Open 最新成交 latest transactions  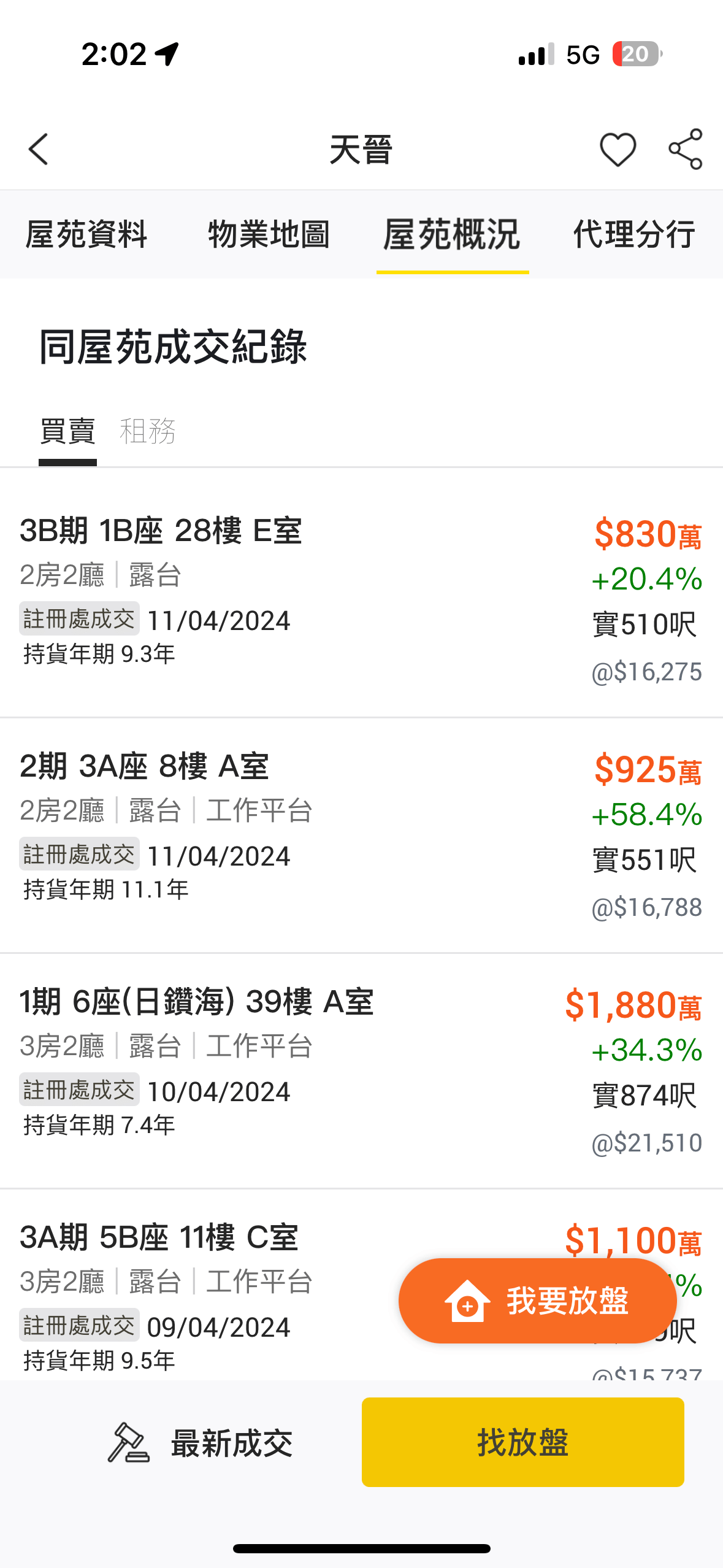(x=201, y=1443)
